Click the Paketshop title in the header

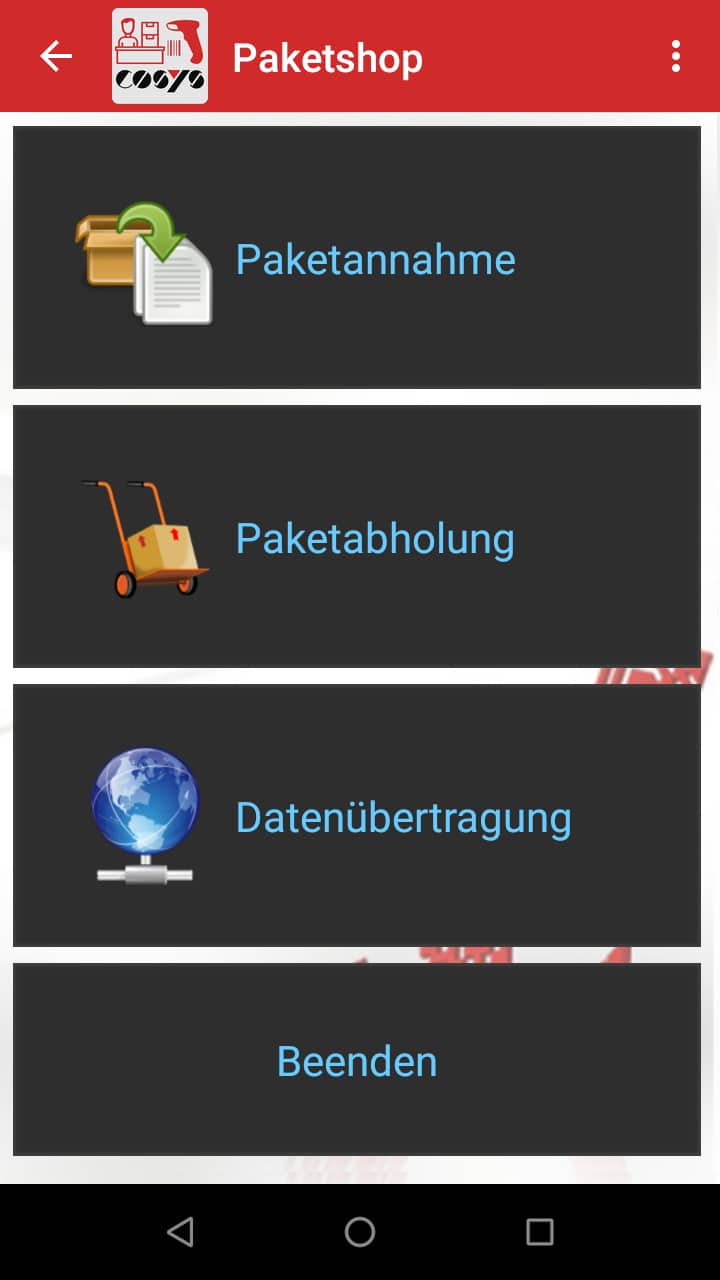point(328,56)
